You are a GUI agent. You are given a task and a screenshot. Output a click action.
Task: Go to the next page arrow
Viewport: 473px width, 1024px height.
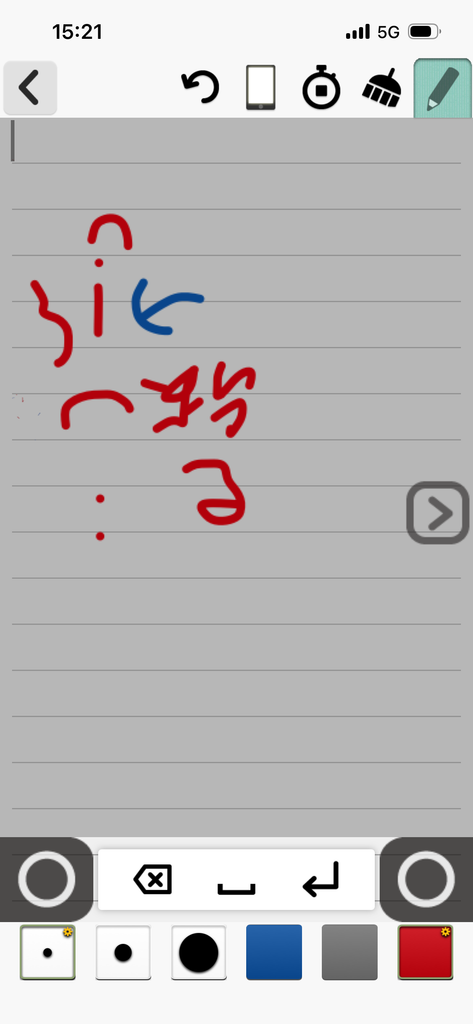[x=438, y=513]
